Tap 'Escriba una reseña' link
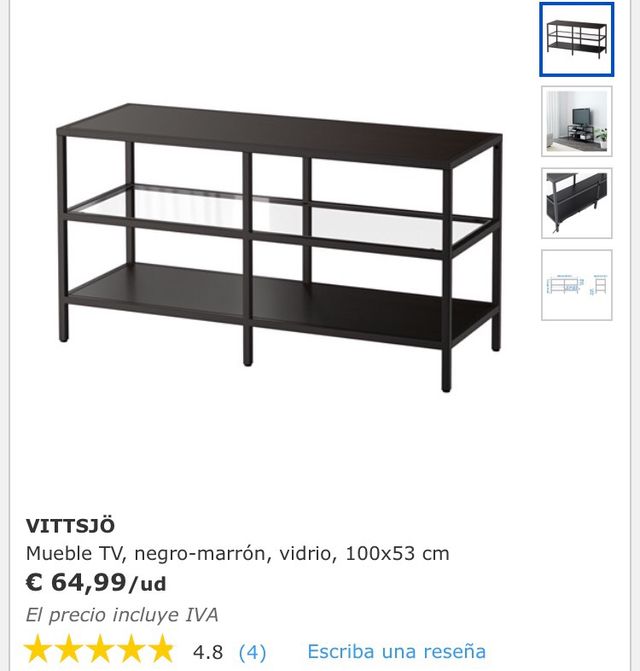The image size is (640, 671). pyautogui.click(x=396, y=652)
